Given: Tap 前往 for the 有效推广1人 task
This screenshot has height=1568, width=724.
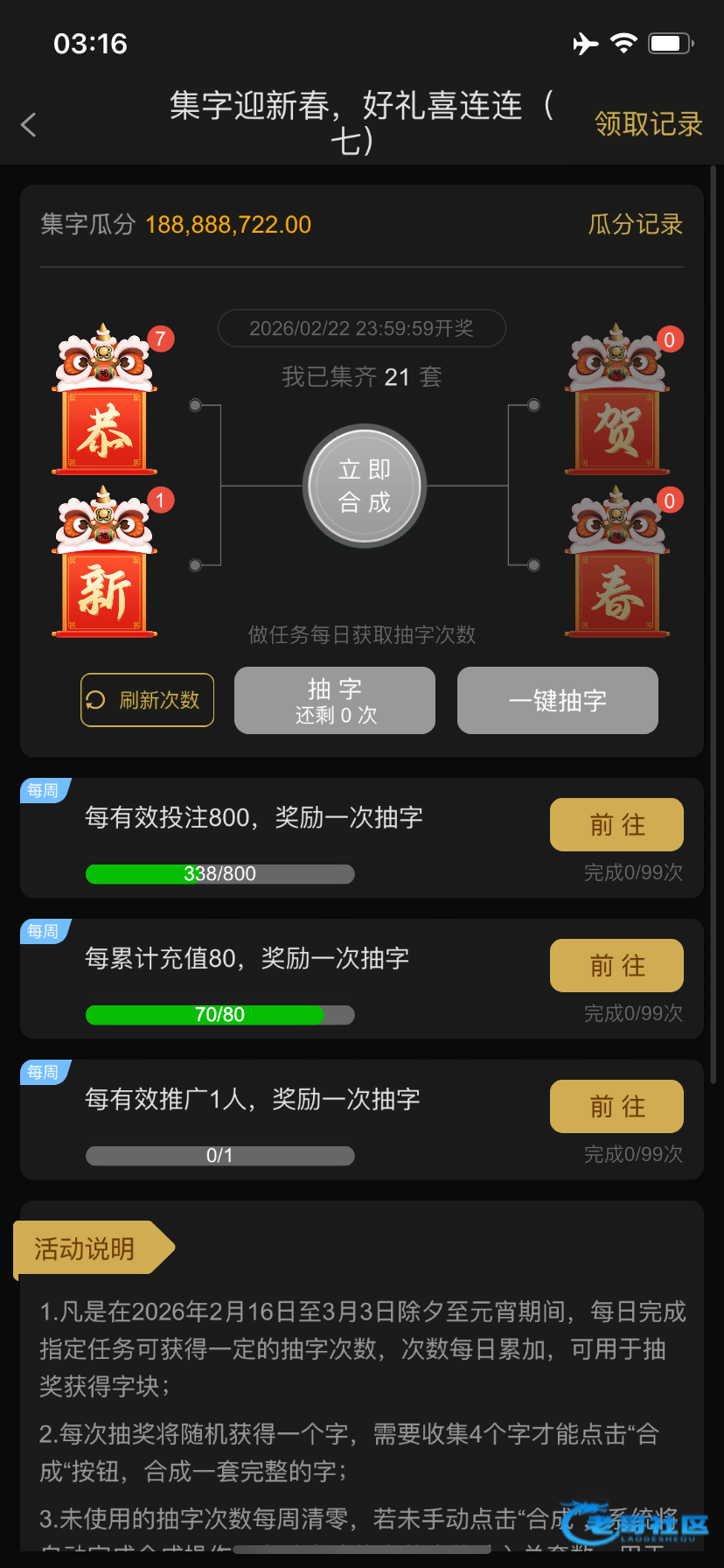Looking at the screenshot, I should [616, 1106].
